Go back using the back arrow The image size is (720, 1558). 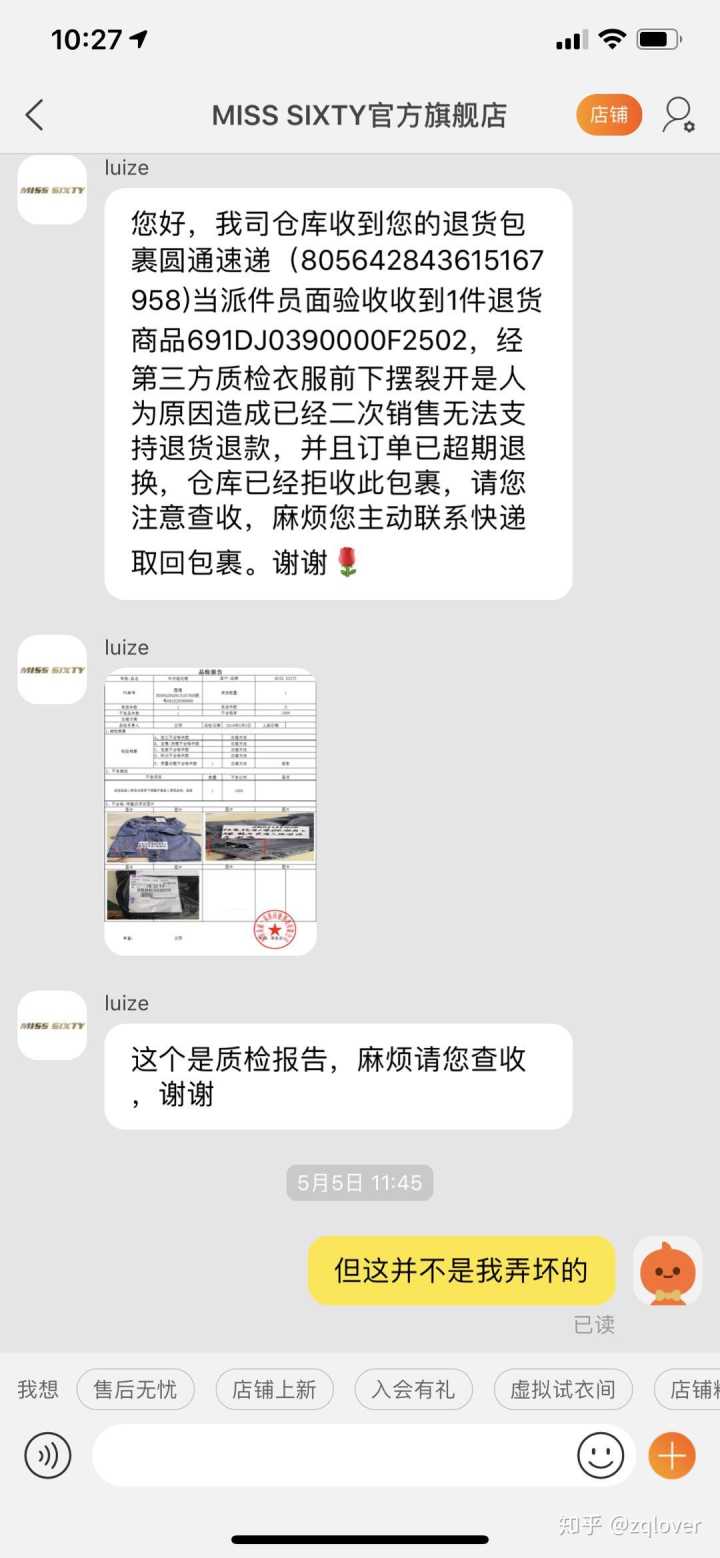coord(35,115)
